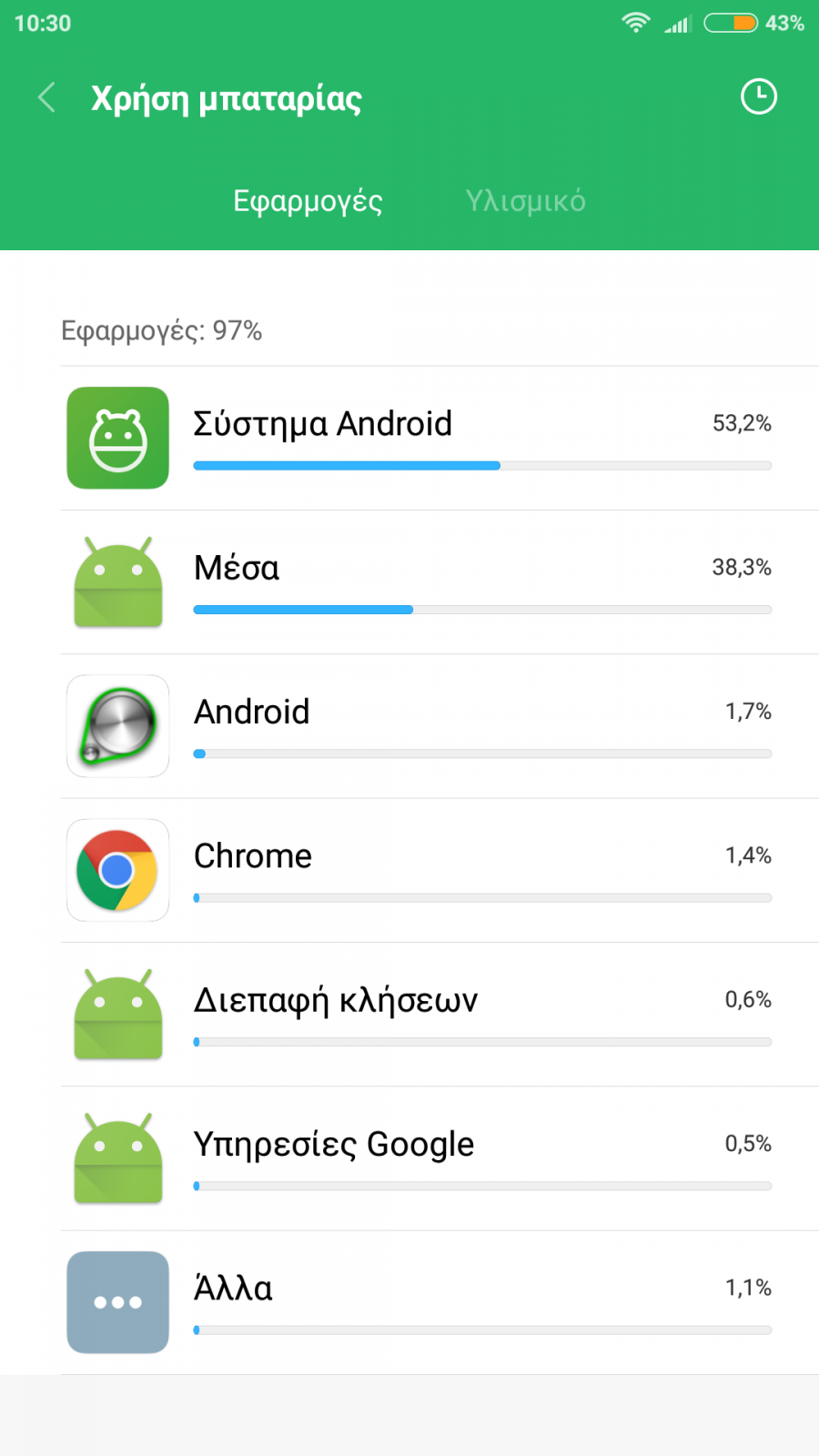
Task: Open Σύστημα Android battery details
Action: tap(440, 439)
